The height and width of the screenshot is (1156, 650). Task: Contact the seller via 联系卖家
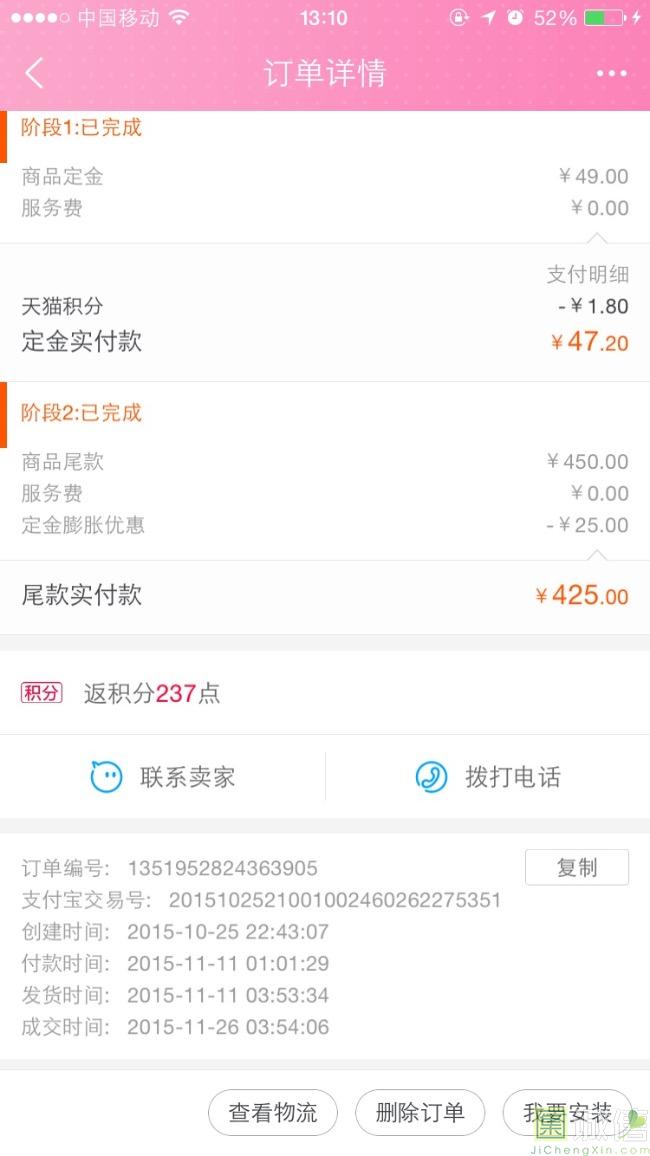(163, 777)
